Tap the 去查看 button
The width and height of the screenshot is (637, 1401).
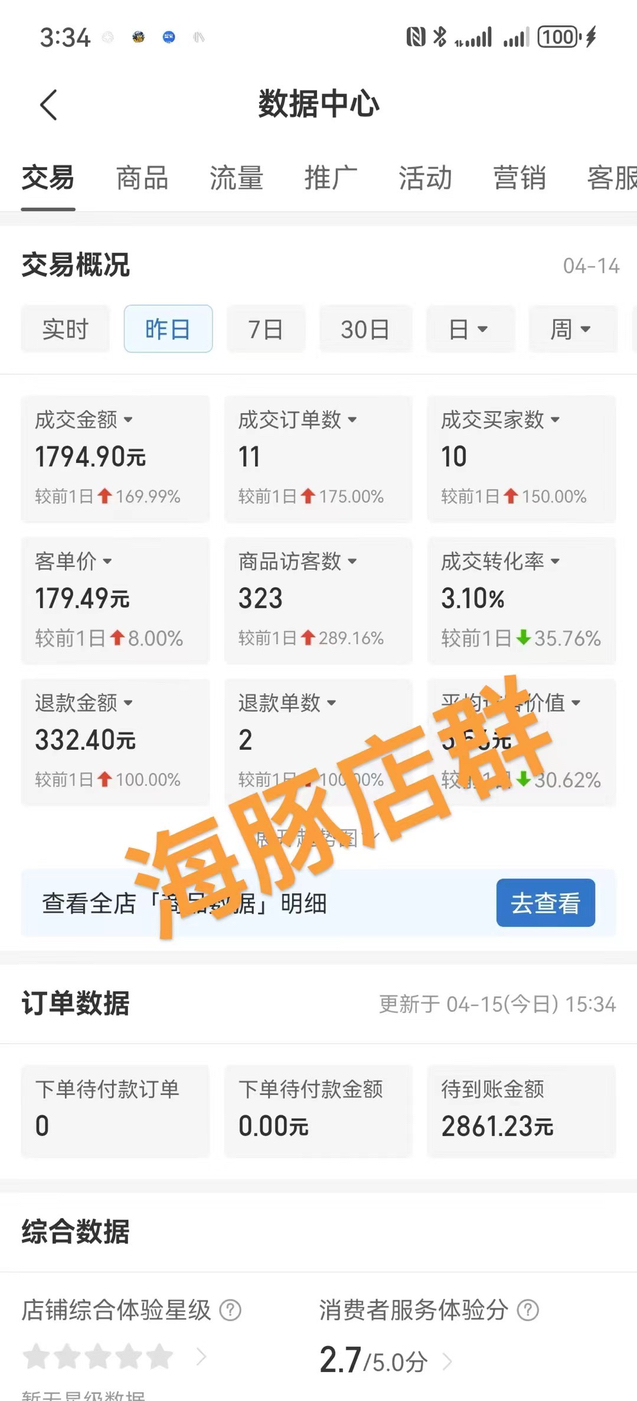pyautogui.click(x=546, y=903)
